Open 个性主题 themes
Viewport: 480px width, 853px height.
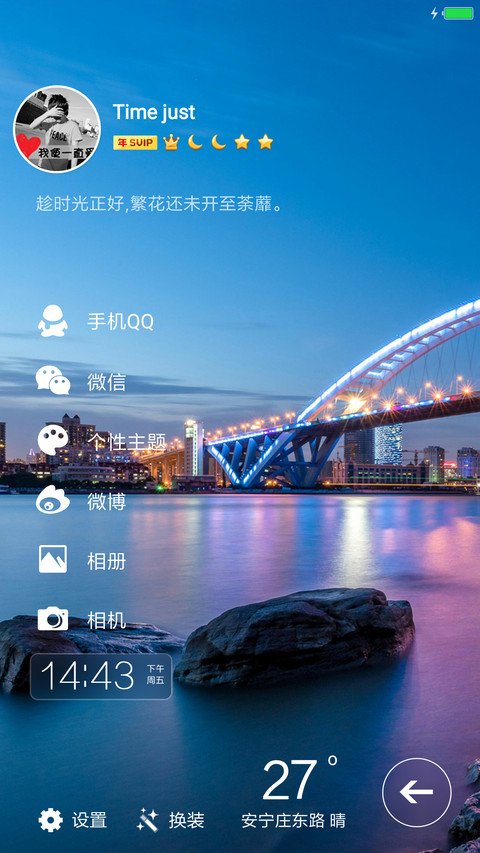pyautogui.click(x=102, y=441)
